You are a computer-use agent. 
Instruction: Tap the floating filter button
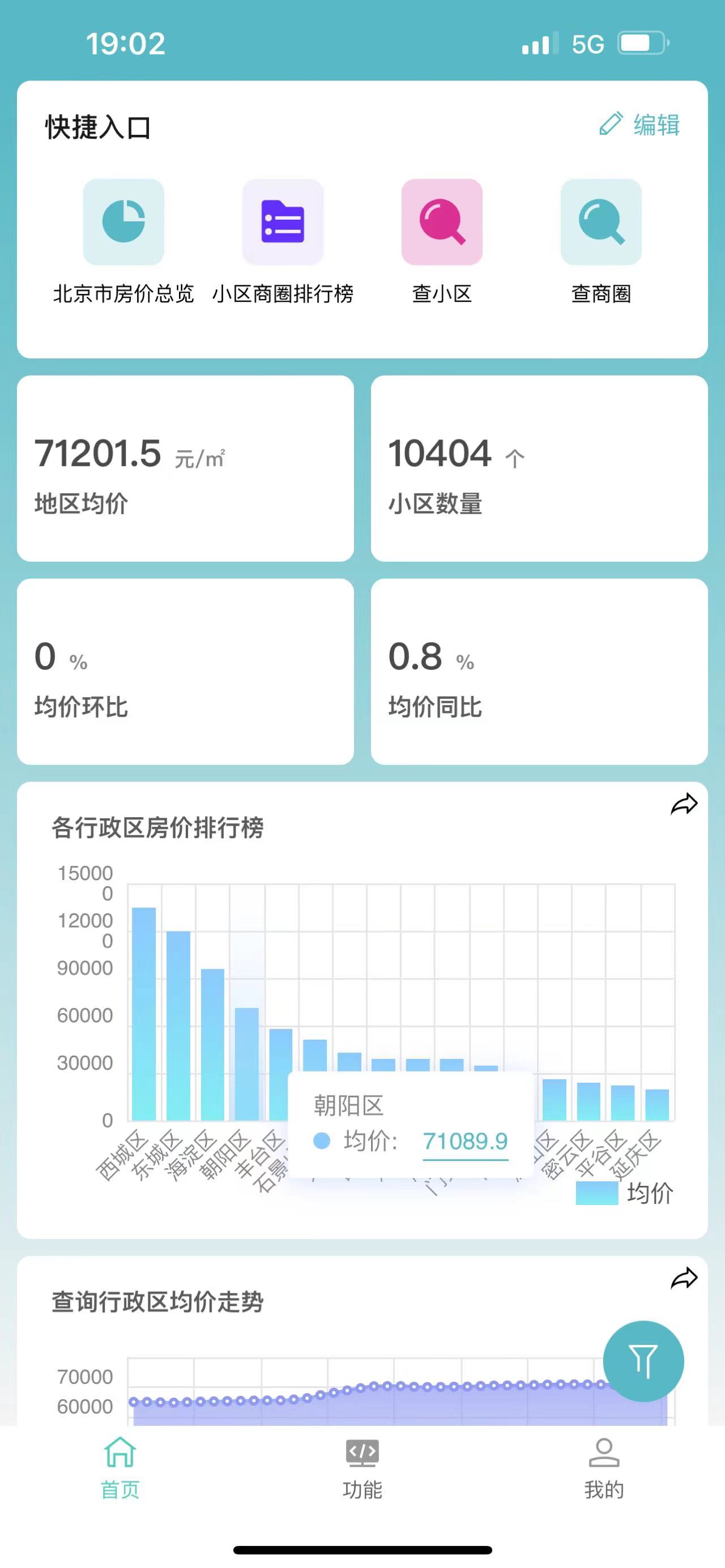click(x=643, y=1361)
